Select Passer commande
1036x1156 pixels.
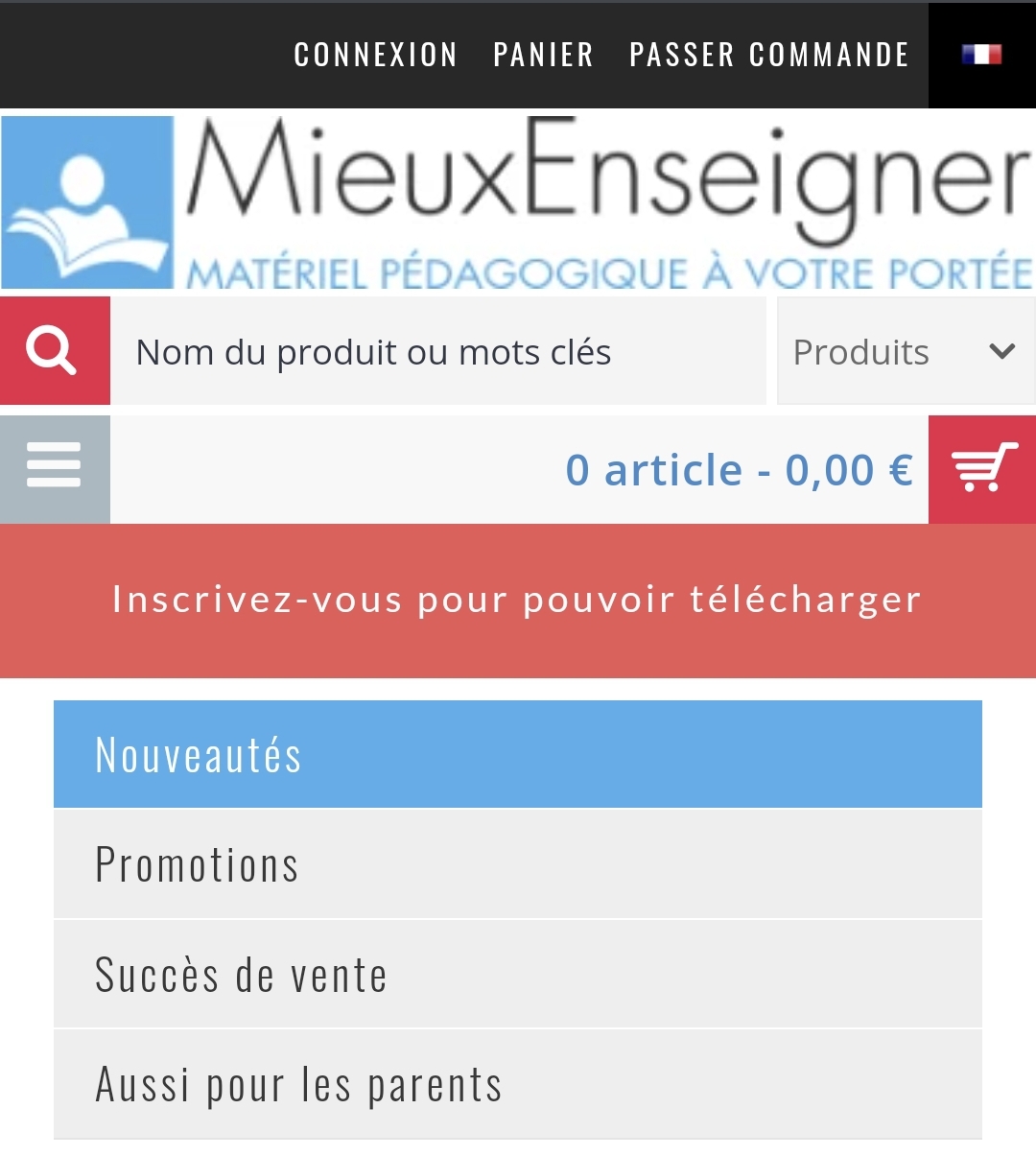[x=769, y=55]
